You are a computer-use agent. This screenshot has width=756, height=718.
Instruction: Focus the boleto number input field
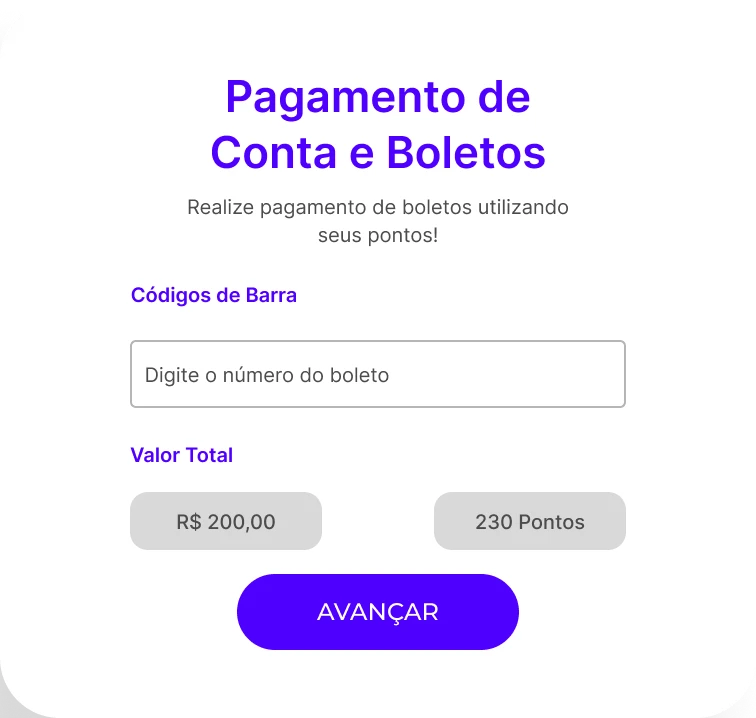tap(377, 374)
